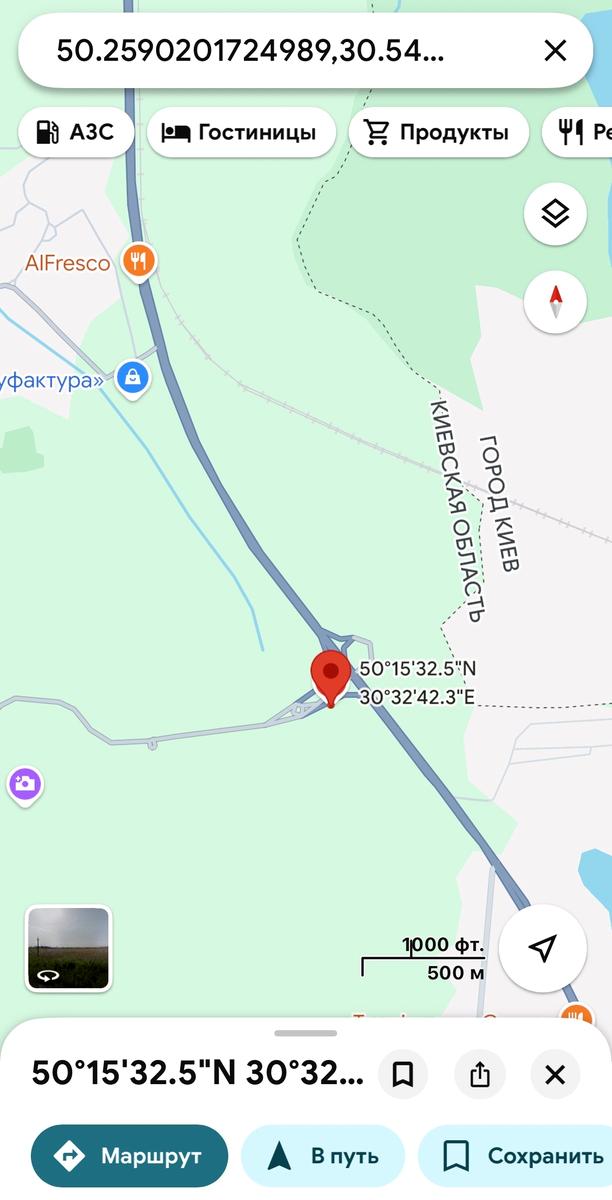Close the place details panel
This screenshot has height=1200, width=612.
(x=555, y=1075)
